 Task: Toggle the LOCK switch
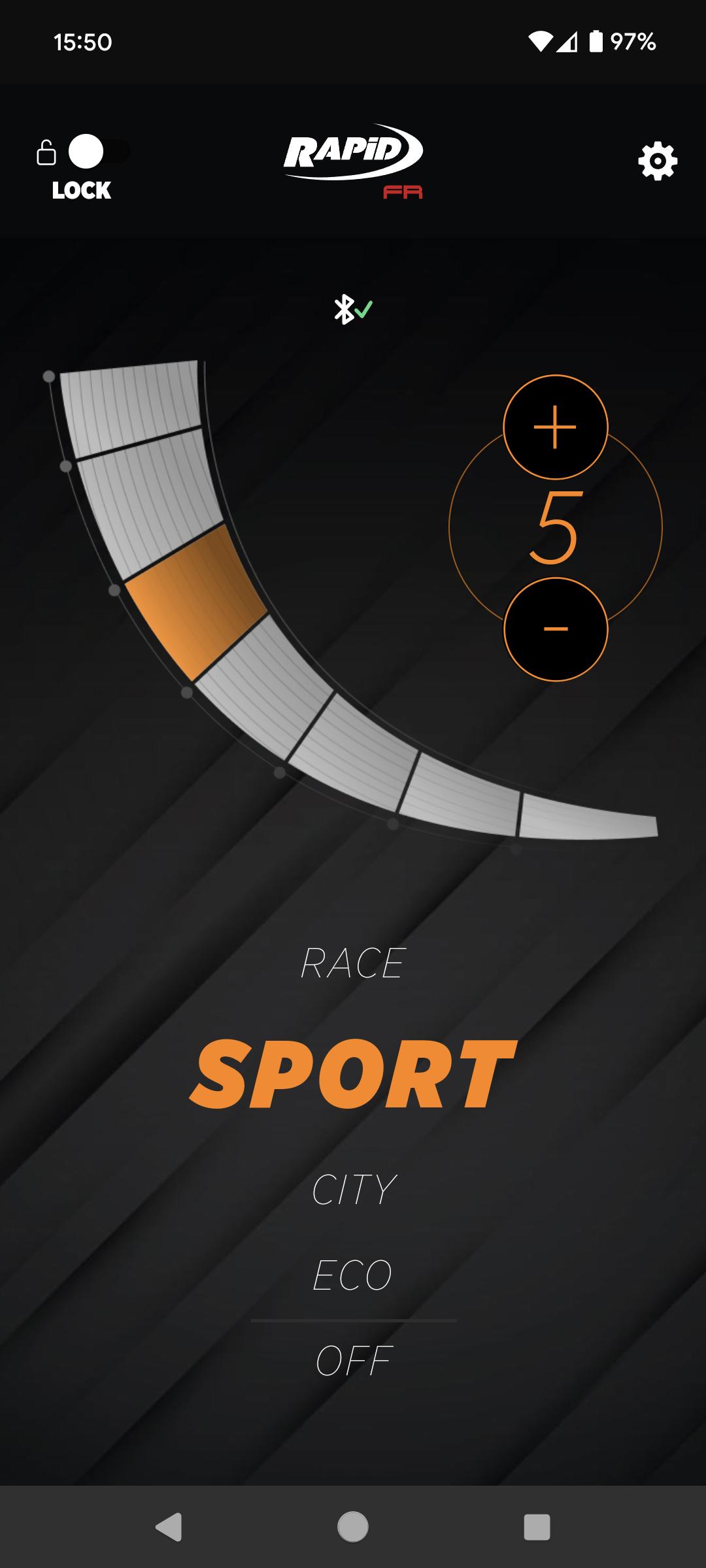click(99, 152)
